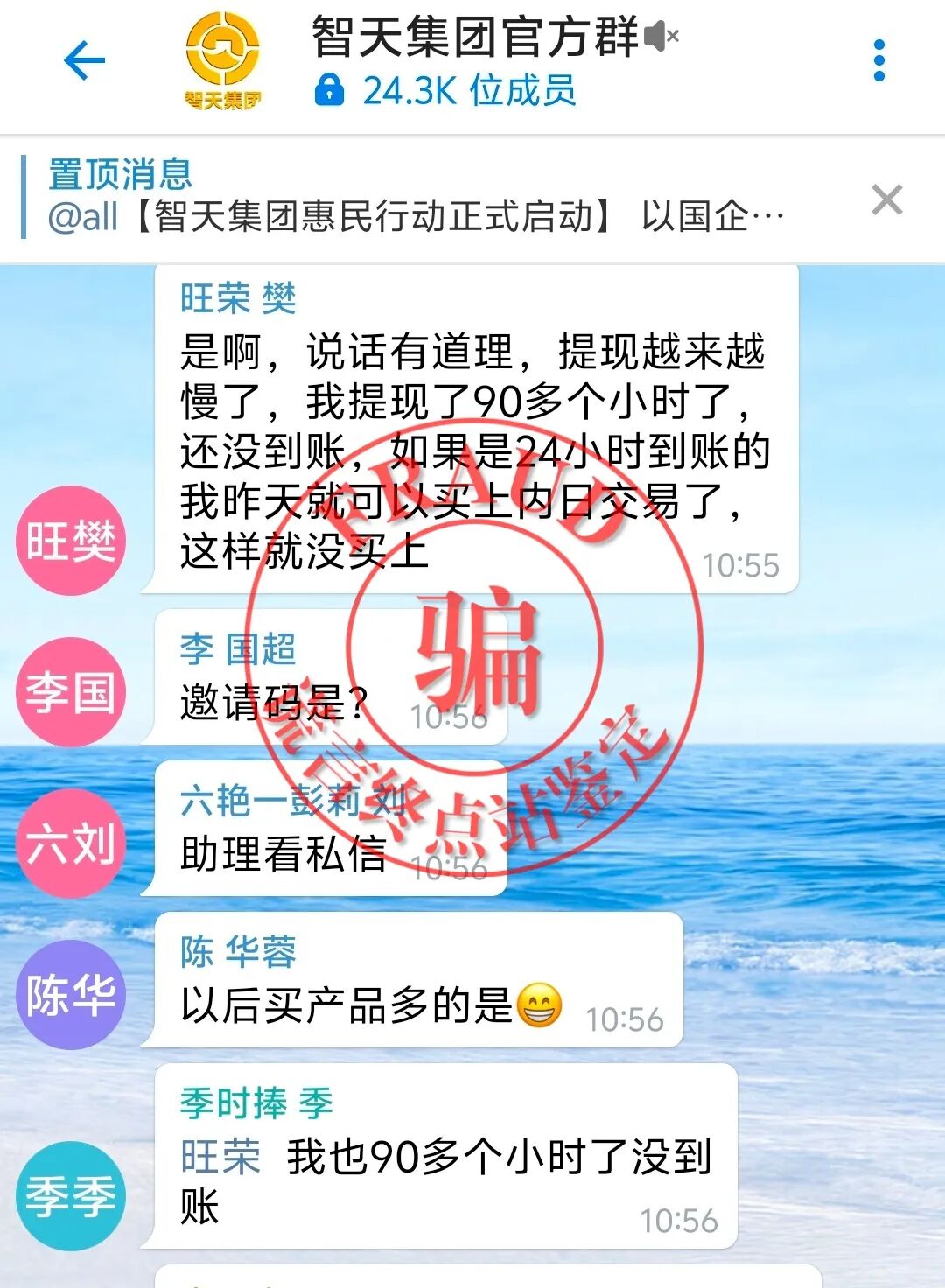Open 智天集团官方群 group info
Image resolution: width=945 pixels, height=1288 pixels.
[x=475, y=61]
